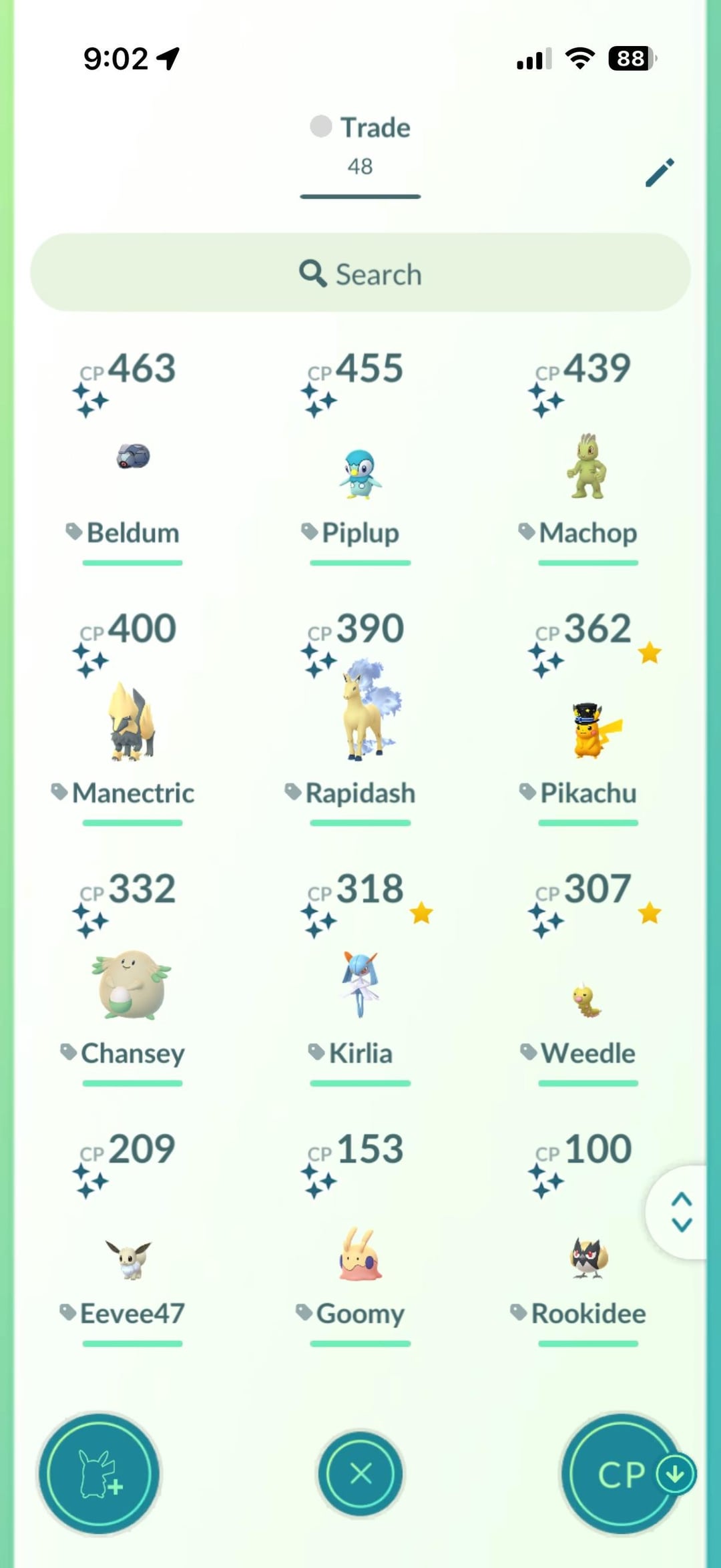Select Goomy with CP 153

[x=360, y=1255]
